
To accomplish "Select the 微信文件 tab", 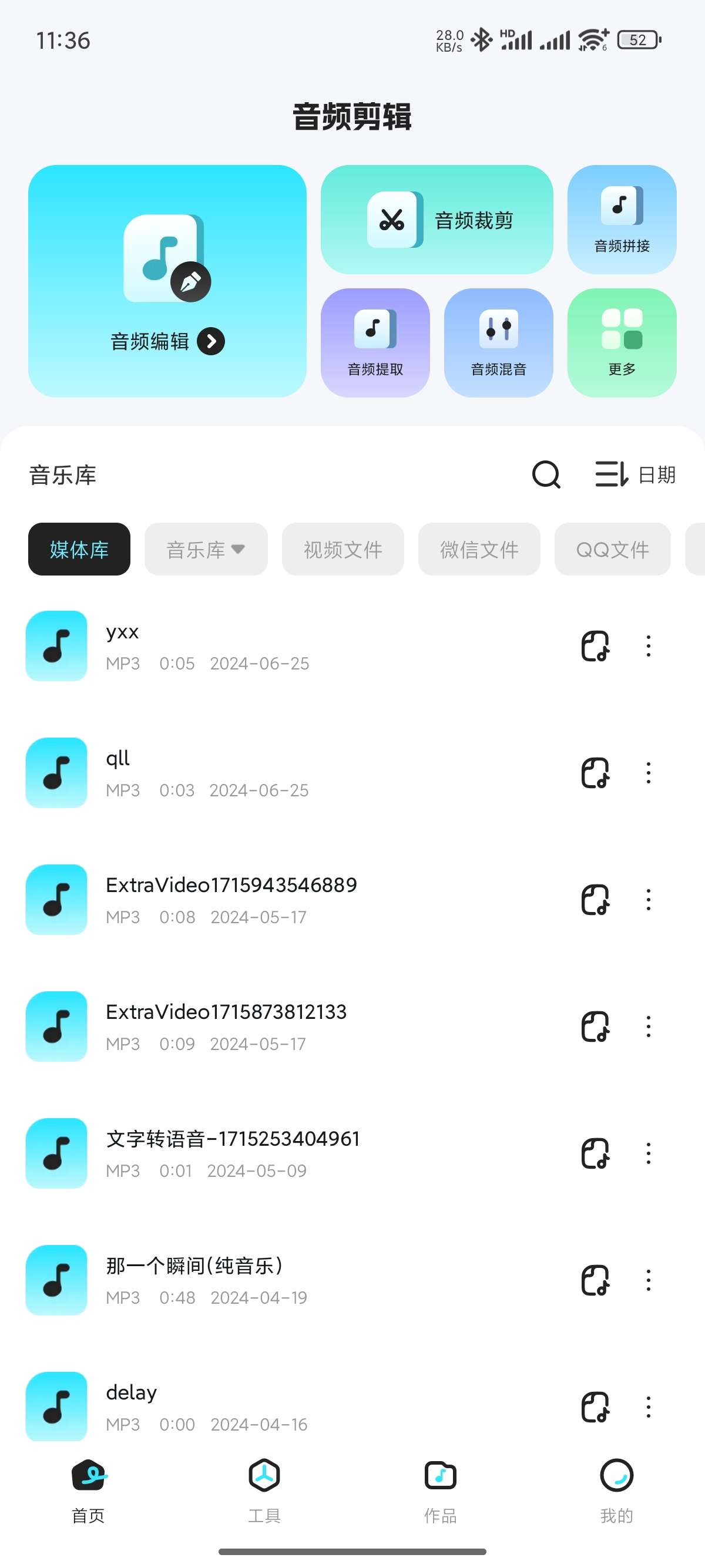I will pyautogui.click(x=479, y=549).
